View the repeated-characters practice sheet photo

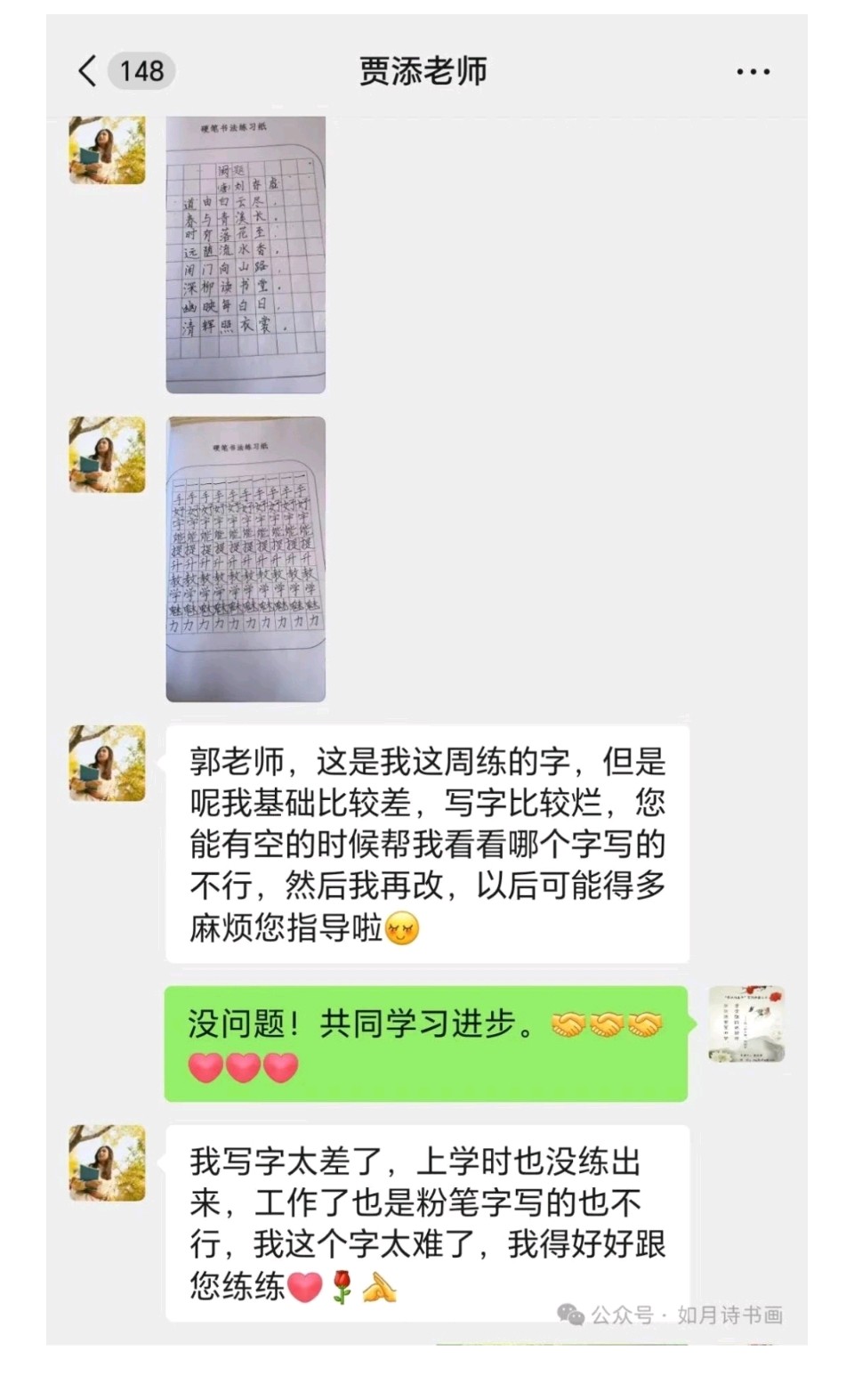coord(246,559)
